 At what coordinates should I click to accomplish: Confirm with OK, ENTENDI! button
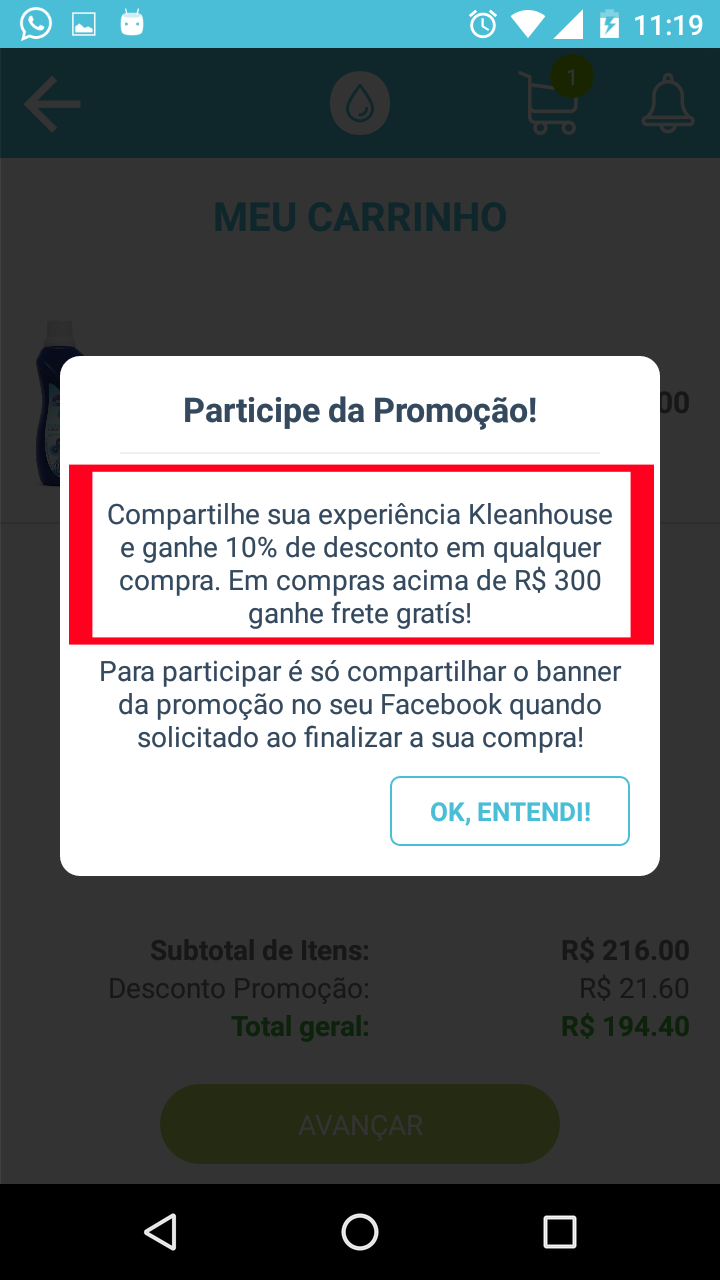[x=510, y=811]
